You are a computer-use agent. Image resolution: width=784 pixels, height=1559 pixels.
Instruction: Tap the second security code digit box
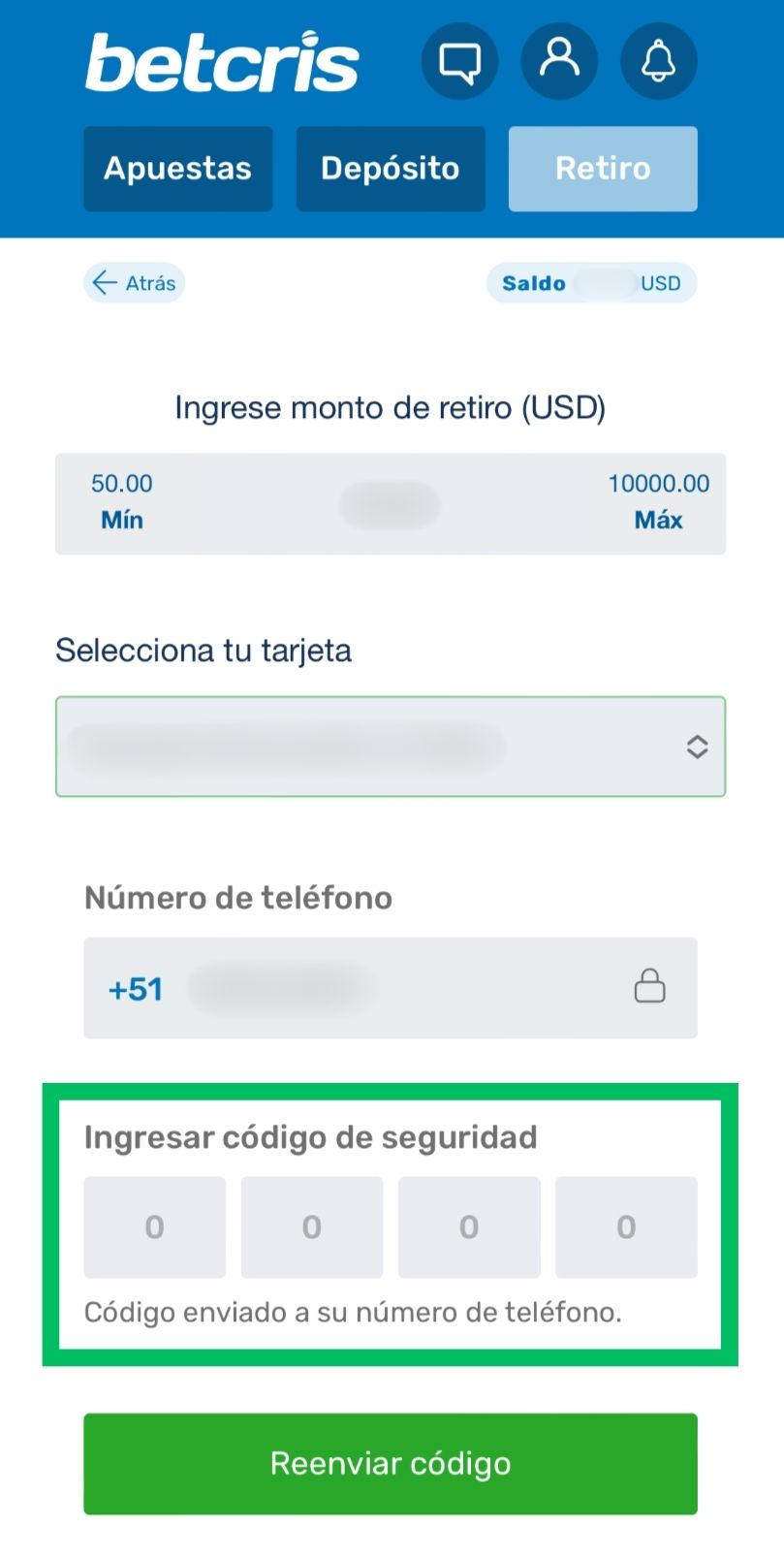coord(312,1227)
